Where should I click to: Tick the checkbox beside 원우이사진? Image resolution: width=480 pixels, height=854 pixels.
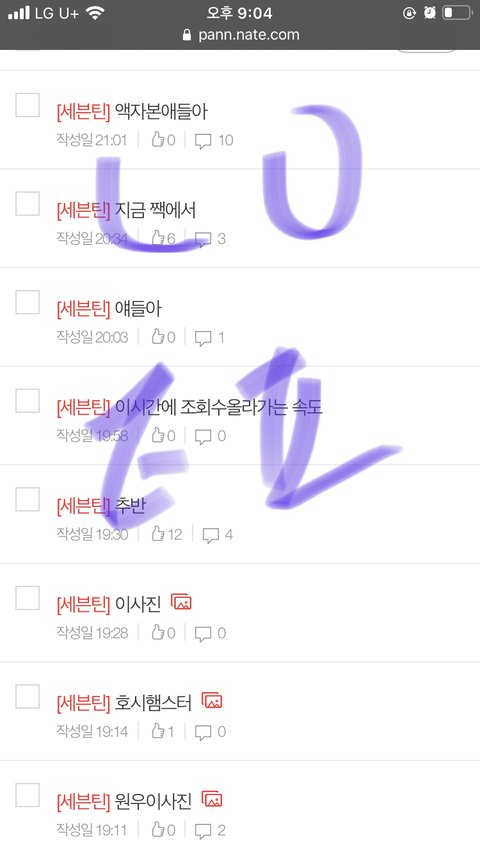click(27, 795)
